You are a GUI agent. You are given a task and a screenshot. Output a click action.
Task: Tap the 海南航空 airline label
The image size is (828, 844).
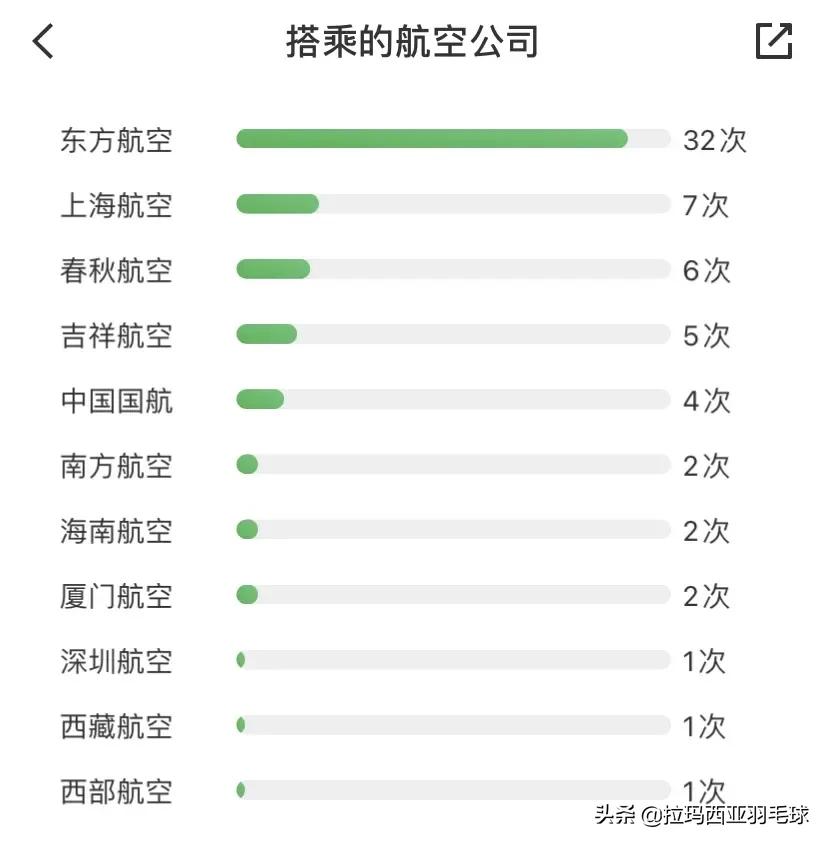(x=116, y=531)
